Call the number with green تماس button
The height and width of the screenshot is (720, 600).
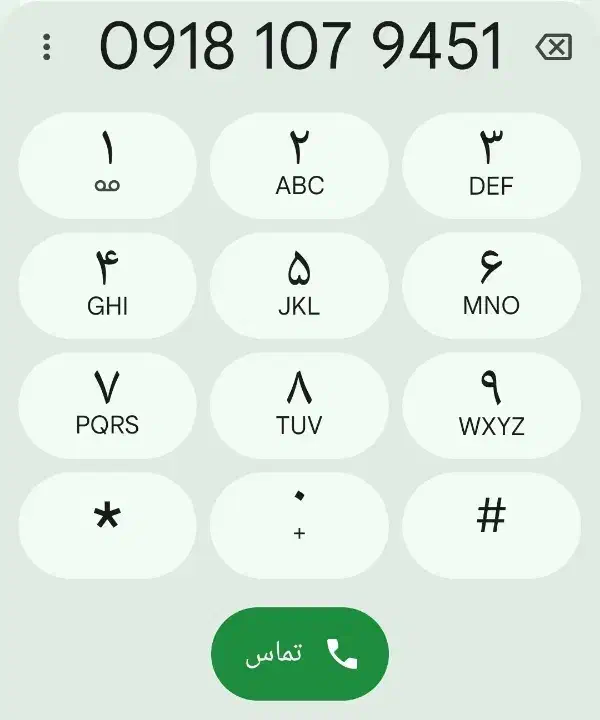coord(300,654)
